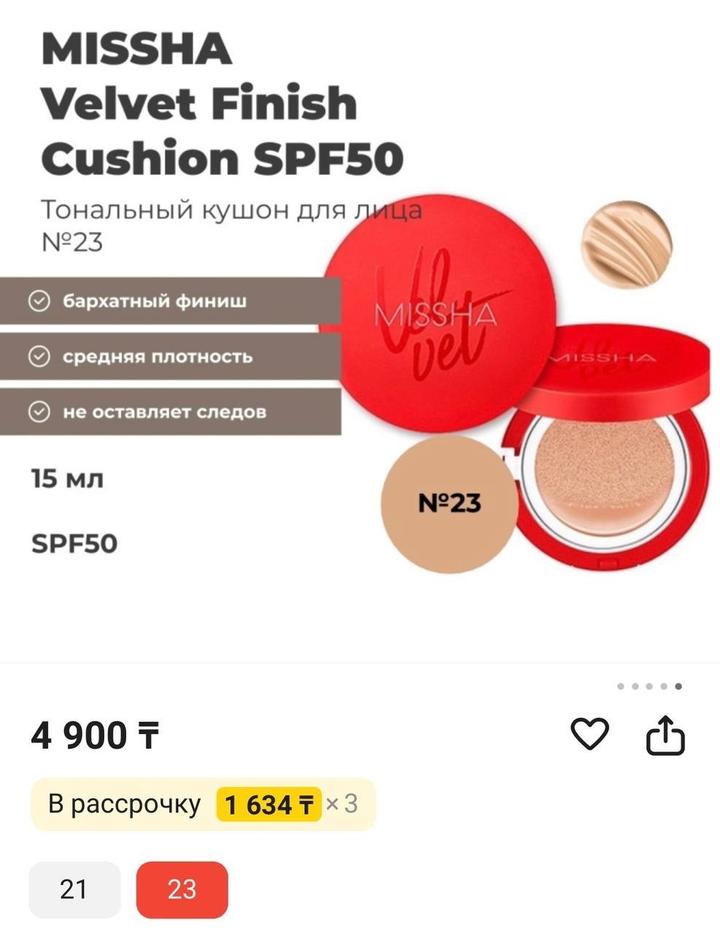Select shade 23
This screenshot has height=934, width=720.
(182, 889)
